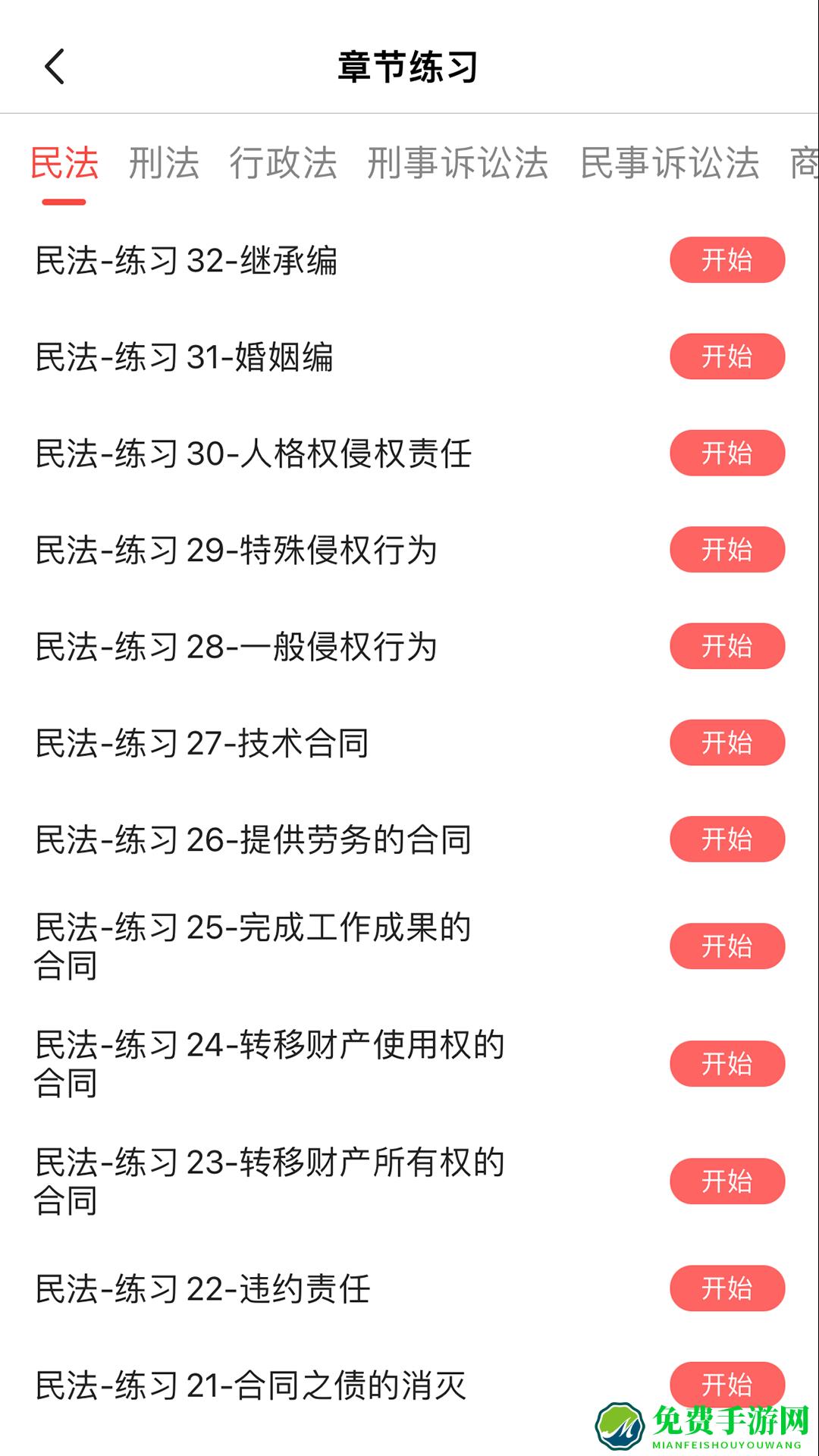Start 民法-练习 31-婚姻编 practice

click(x=726, y=356)
